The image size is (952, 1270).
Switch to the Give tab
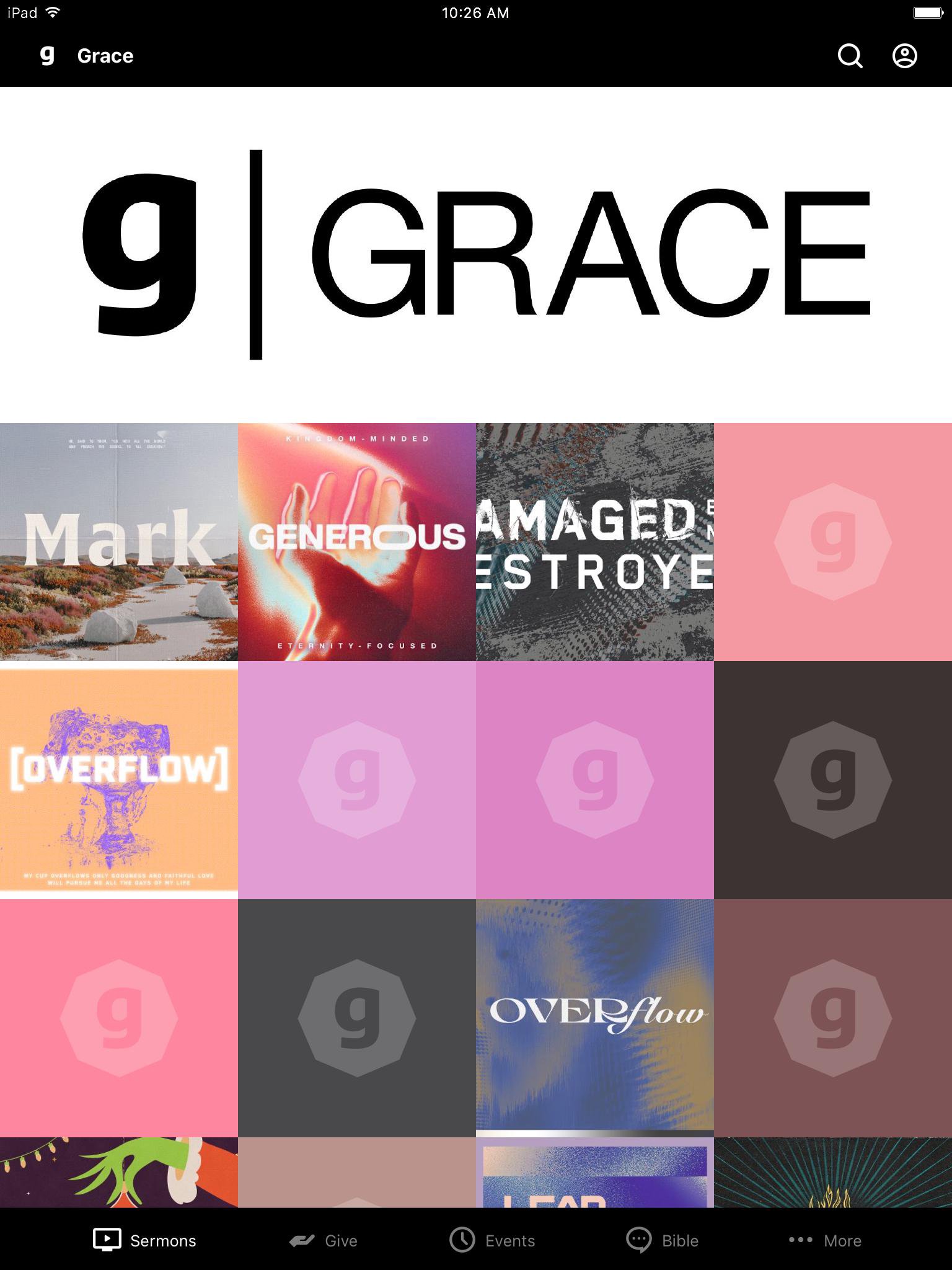(324, 1240)
